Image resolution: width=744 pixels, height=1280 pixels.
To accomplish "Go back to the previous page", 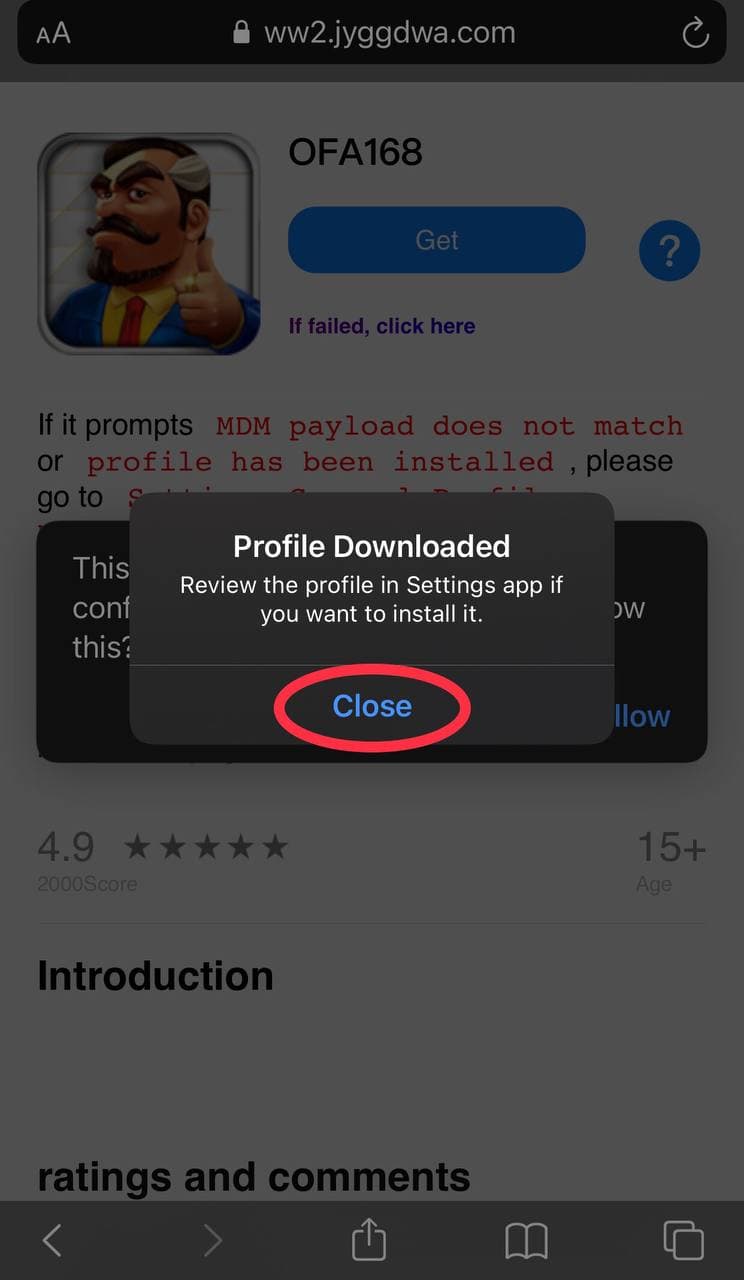I will coord(52,1241).
